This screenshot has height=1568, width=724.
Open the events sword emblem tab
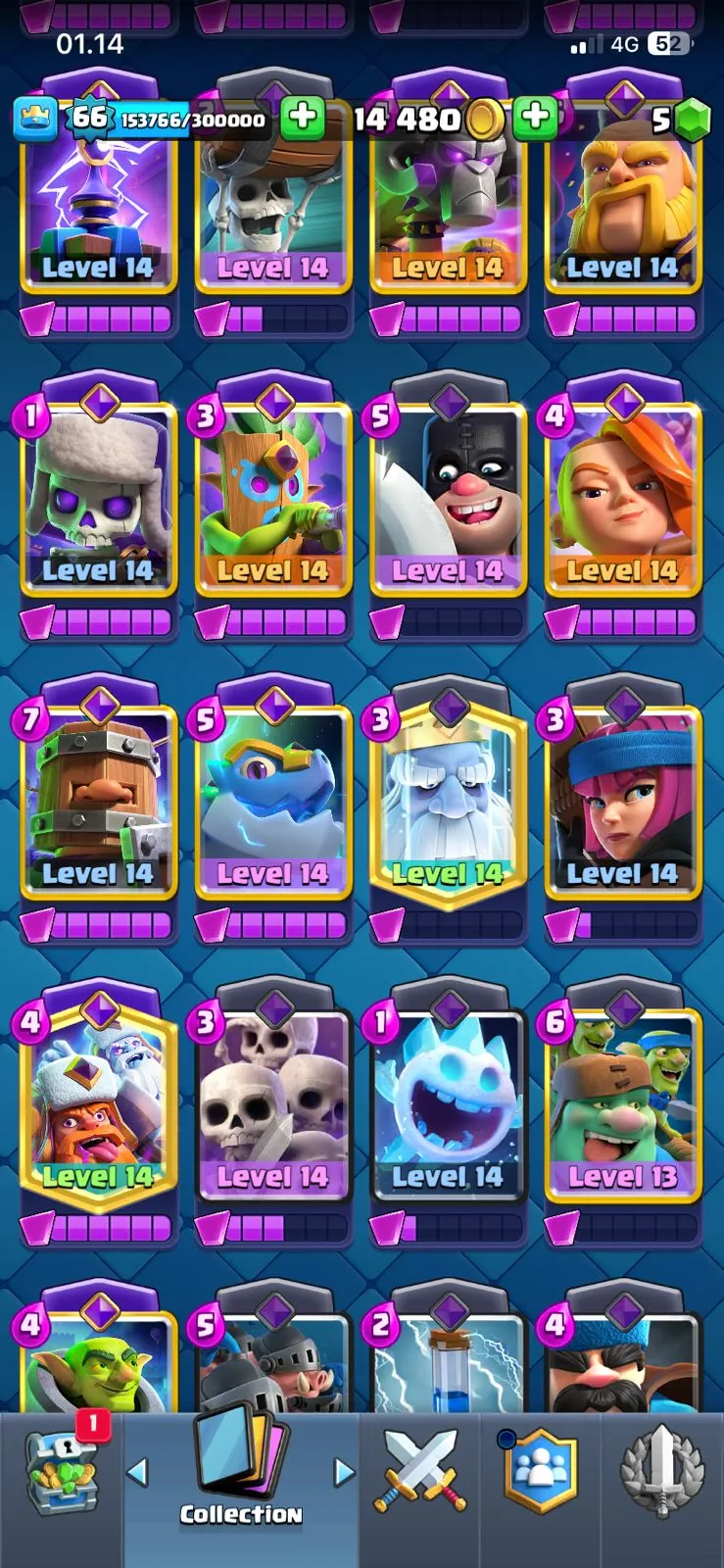[x=662, y=1471]
